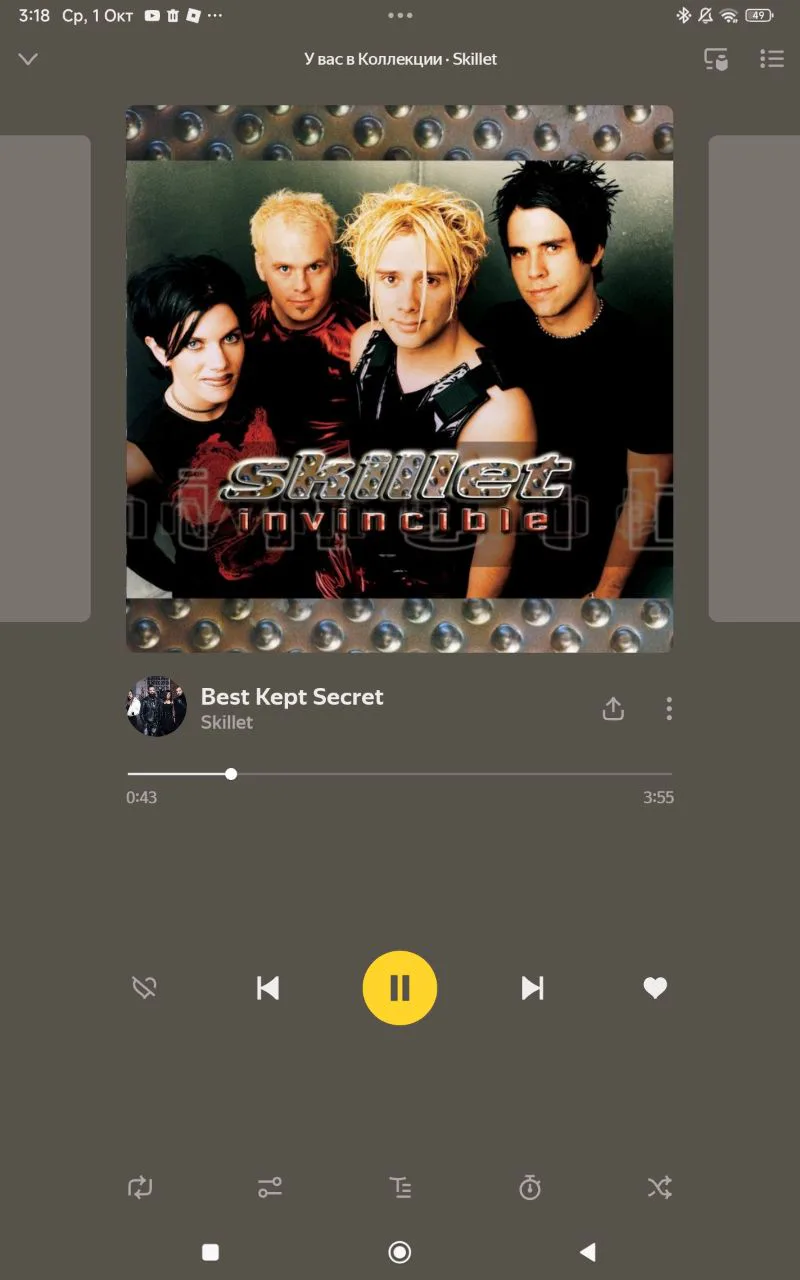Screen dimensions: 800x1280
Task: Tap the system back button
Action: [x=588, y=1252]
